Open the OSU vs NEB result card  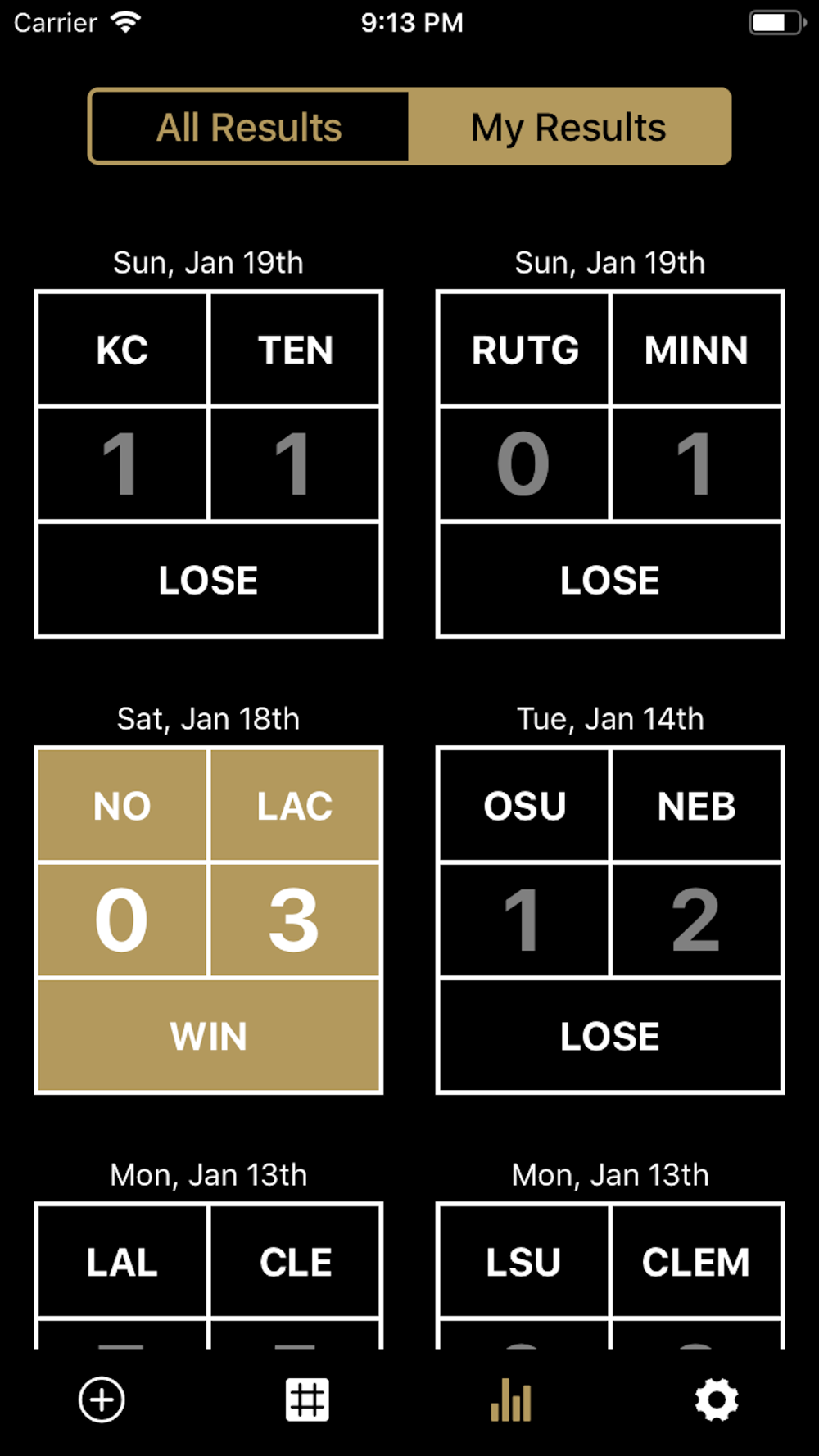click(x=610, y=920)
